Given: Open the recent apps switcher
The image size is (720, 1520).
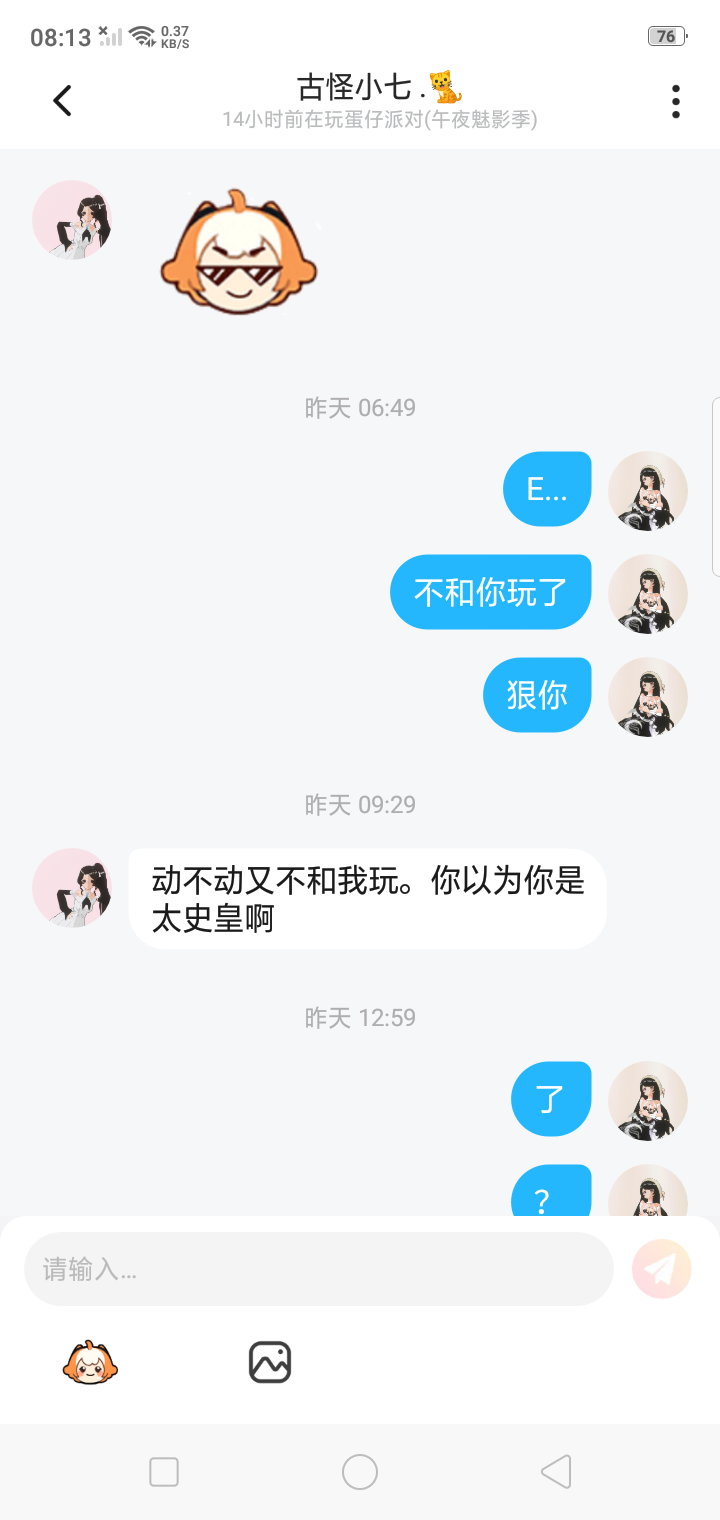Looking at the screenshot, I should tap(164, 1472).
